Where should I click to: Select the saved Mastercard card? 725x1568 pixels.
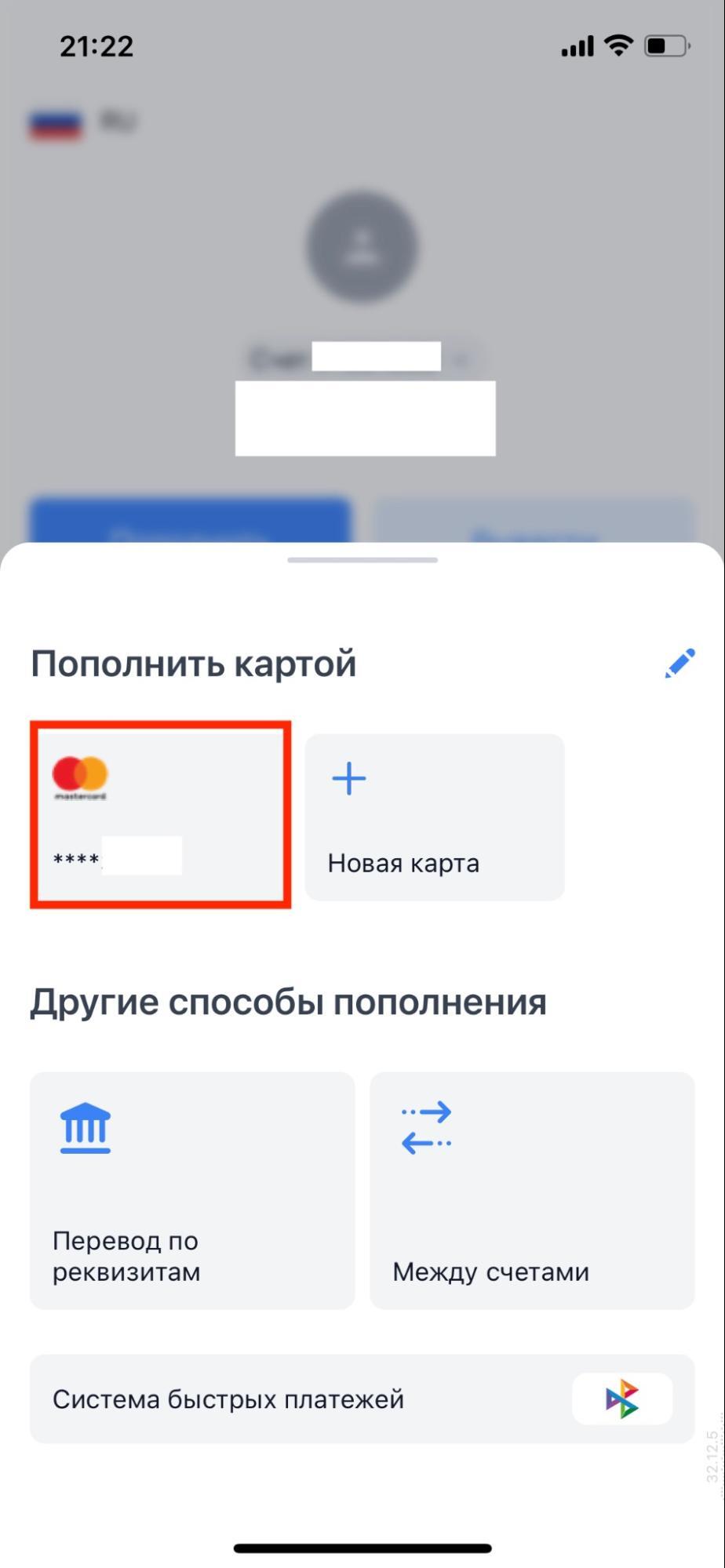coord(161,816)
